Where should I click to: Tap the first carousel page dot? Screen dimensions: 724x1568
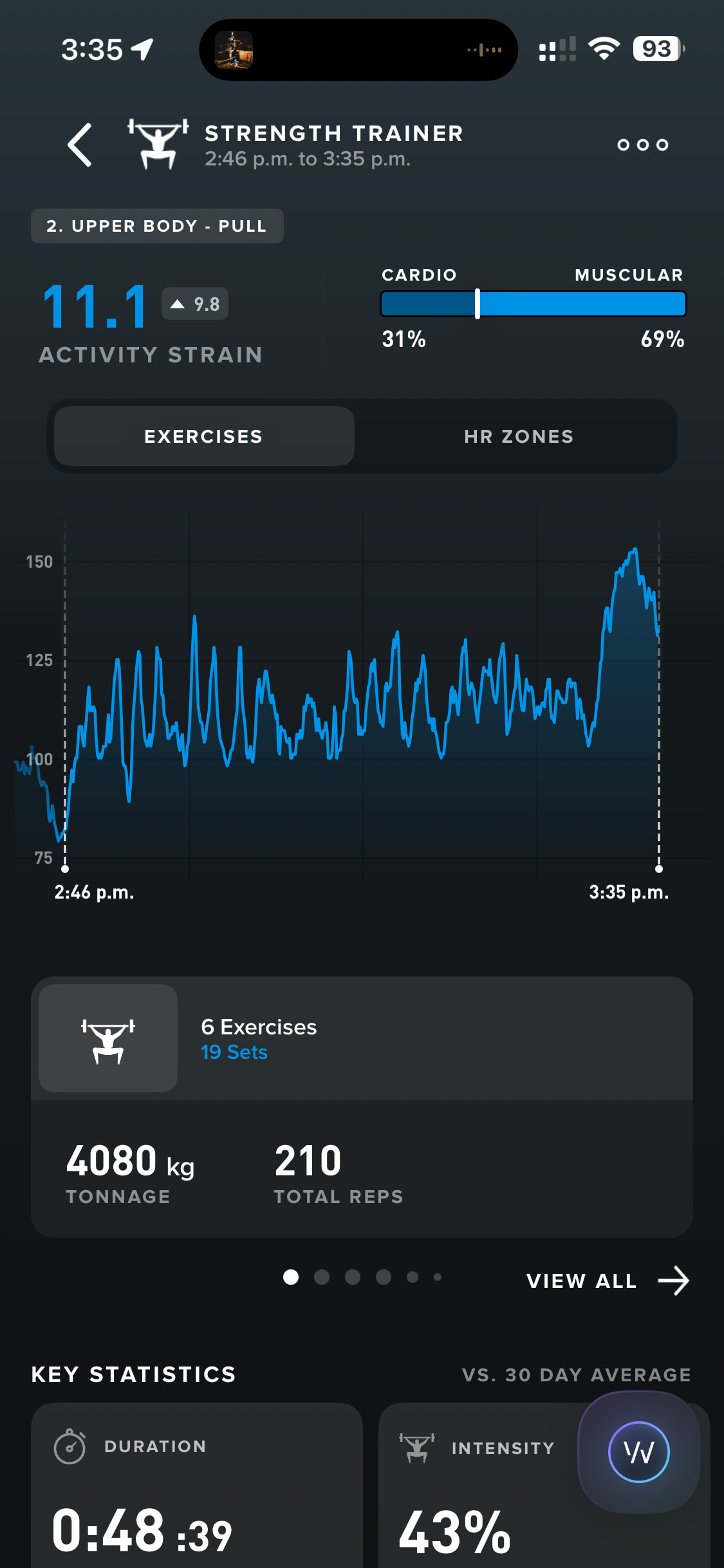(x=291, y=1277)
